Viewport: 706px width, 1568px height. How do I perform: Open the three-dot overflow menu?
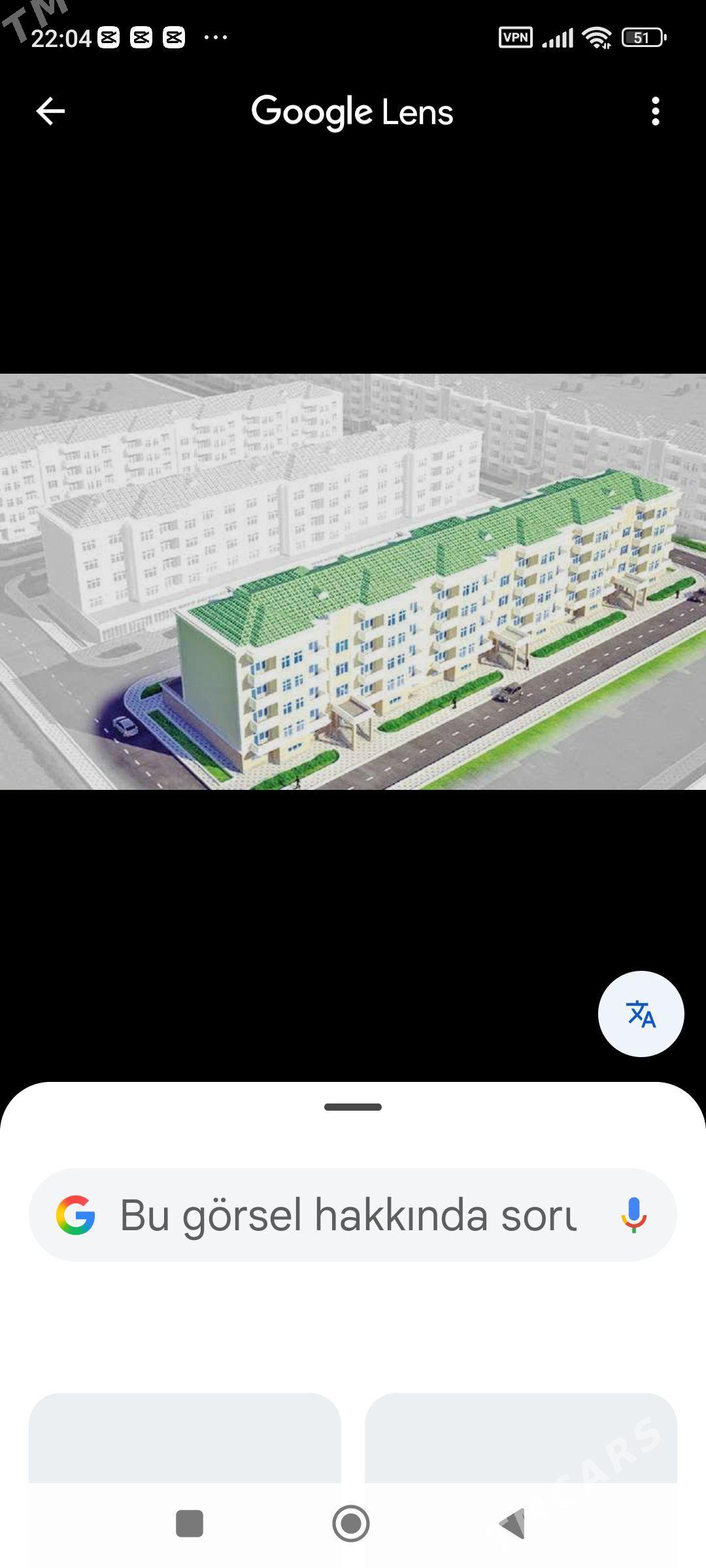[655, 112]
